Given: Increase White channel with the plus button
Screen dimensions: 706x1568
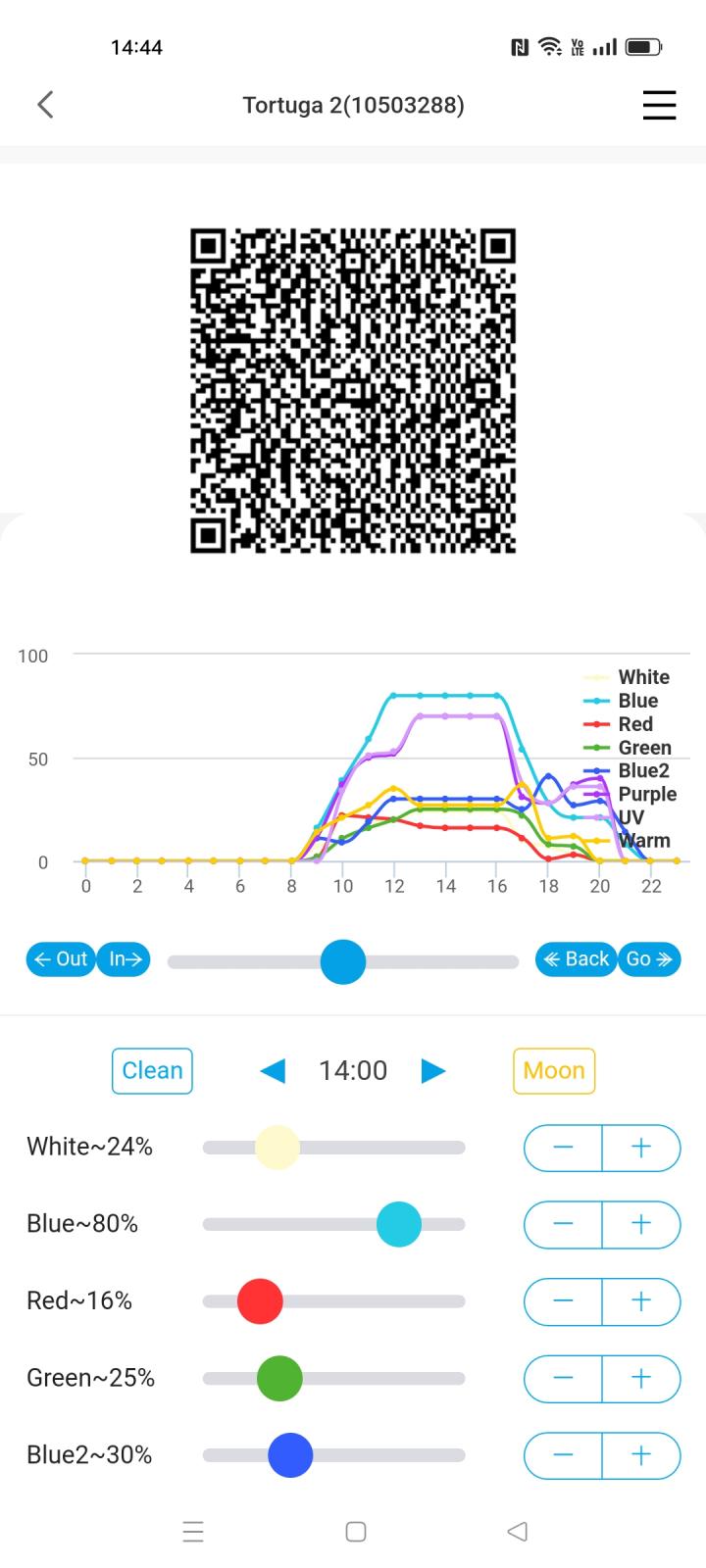Looking at the screenshot, I should point(641,1148).
